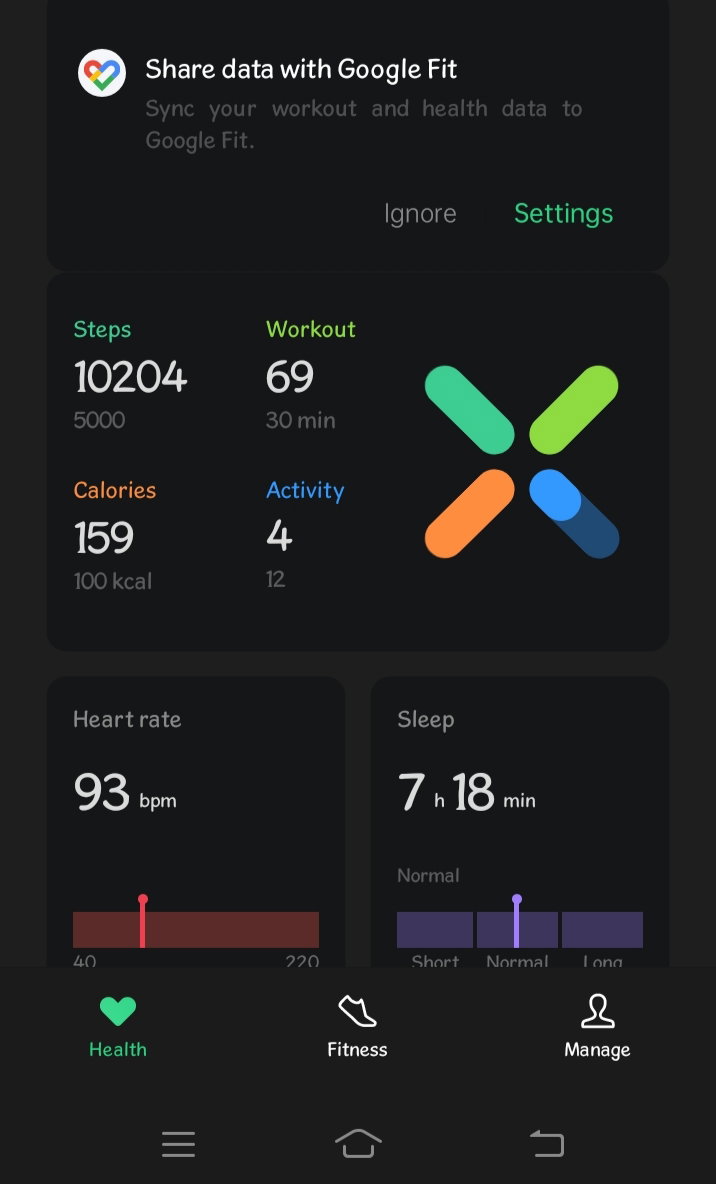
Task: Open the Heart rate card
Action: click(x=196, y=822)
